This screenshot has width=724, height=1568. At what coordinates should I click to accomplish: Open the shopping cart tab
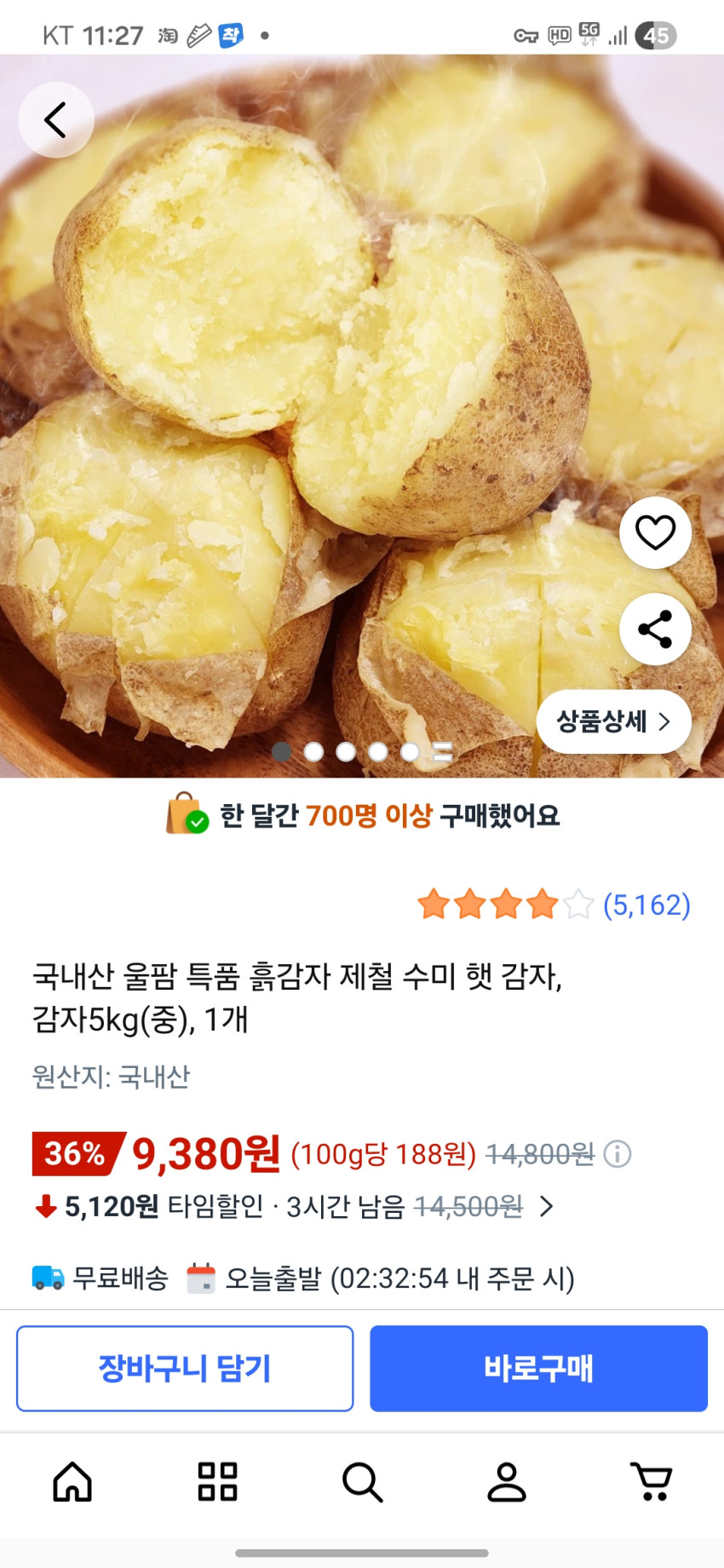click(x=652, y=1482)
